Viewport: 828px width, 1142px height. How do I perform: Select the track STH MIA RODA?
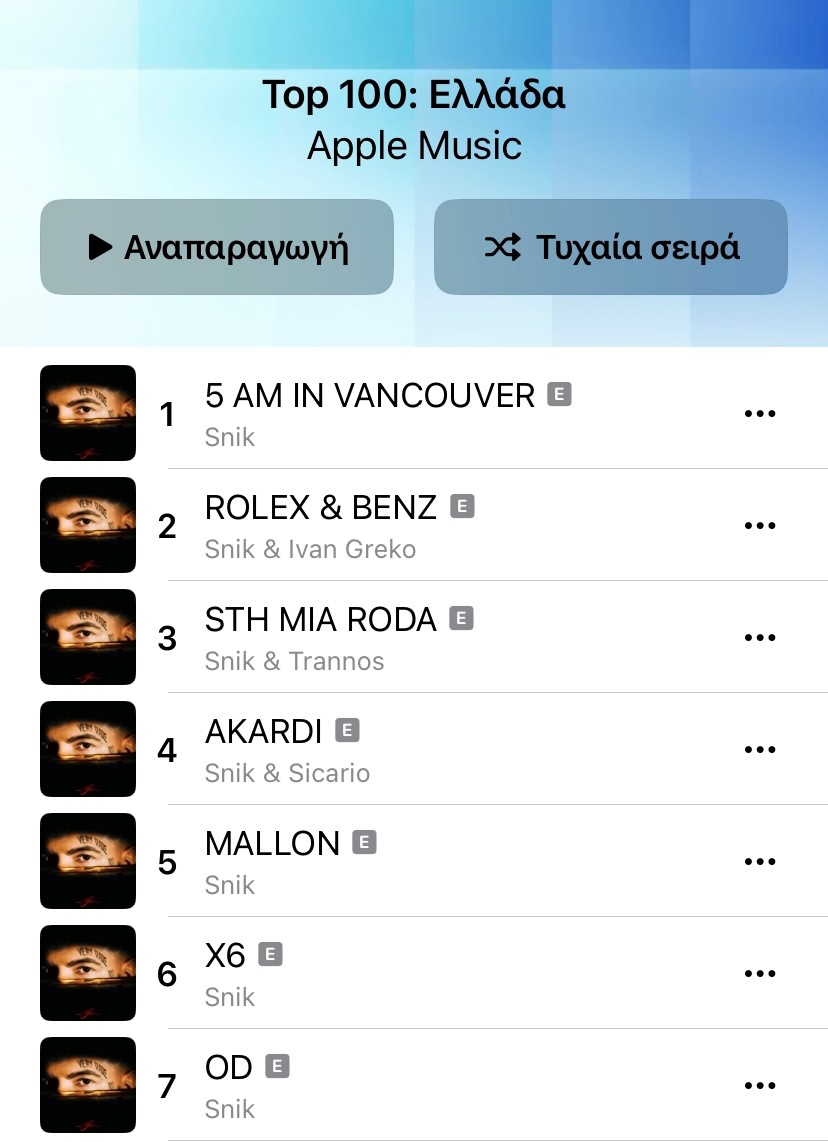click(x=320, y=620)
